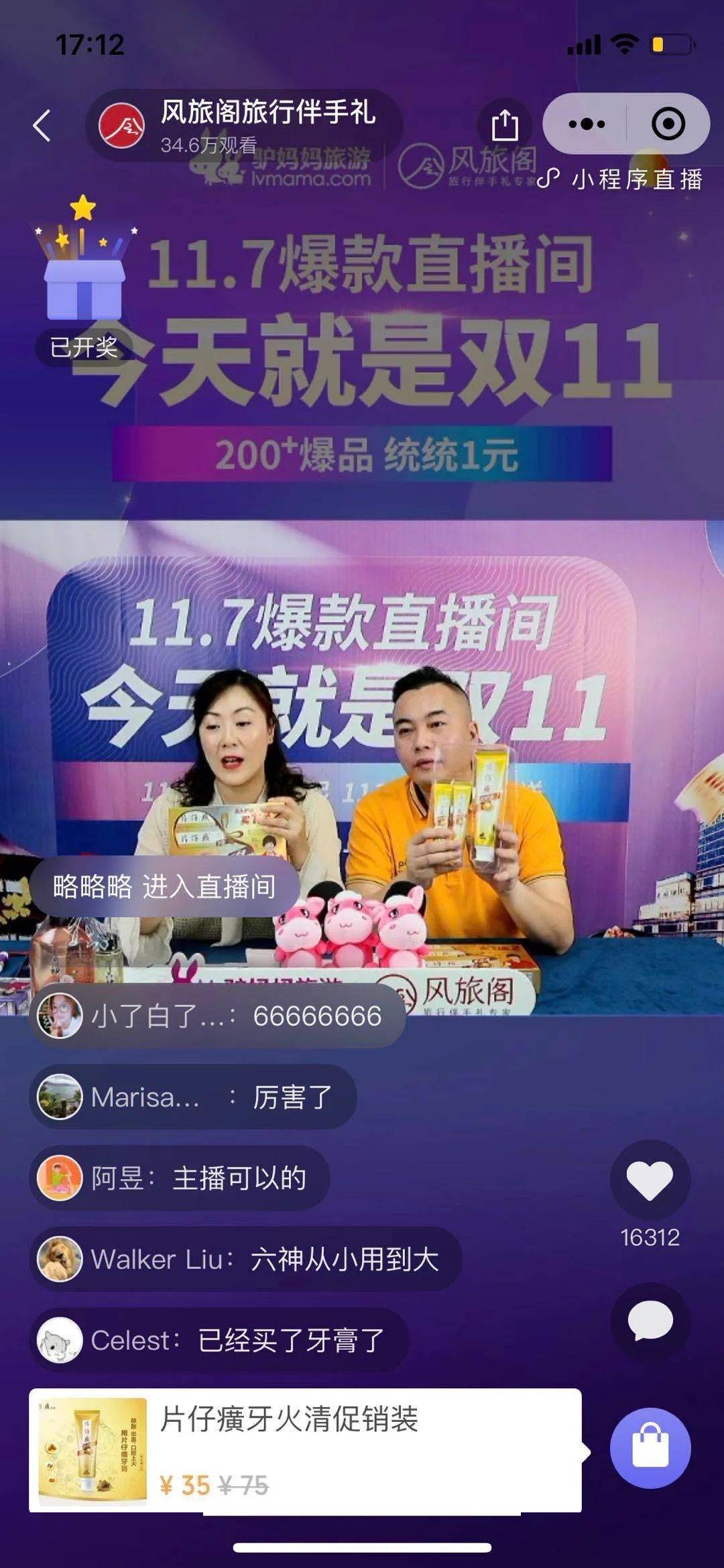View 片仔癀牙火清促销装 product card

[x=305, y=1449]
